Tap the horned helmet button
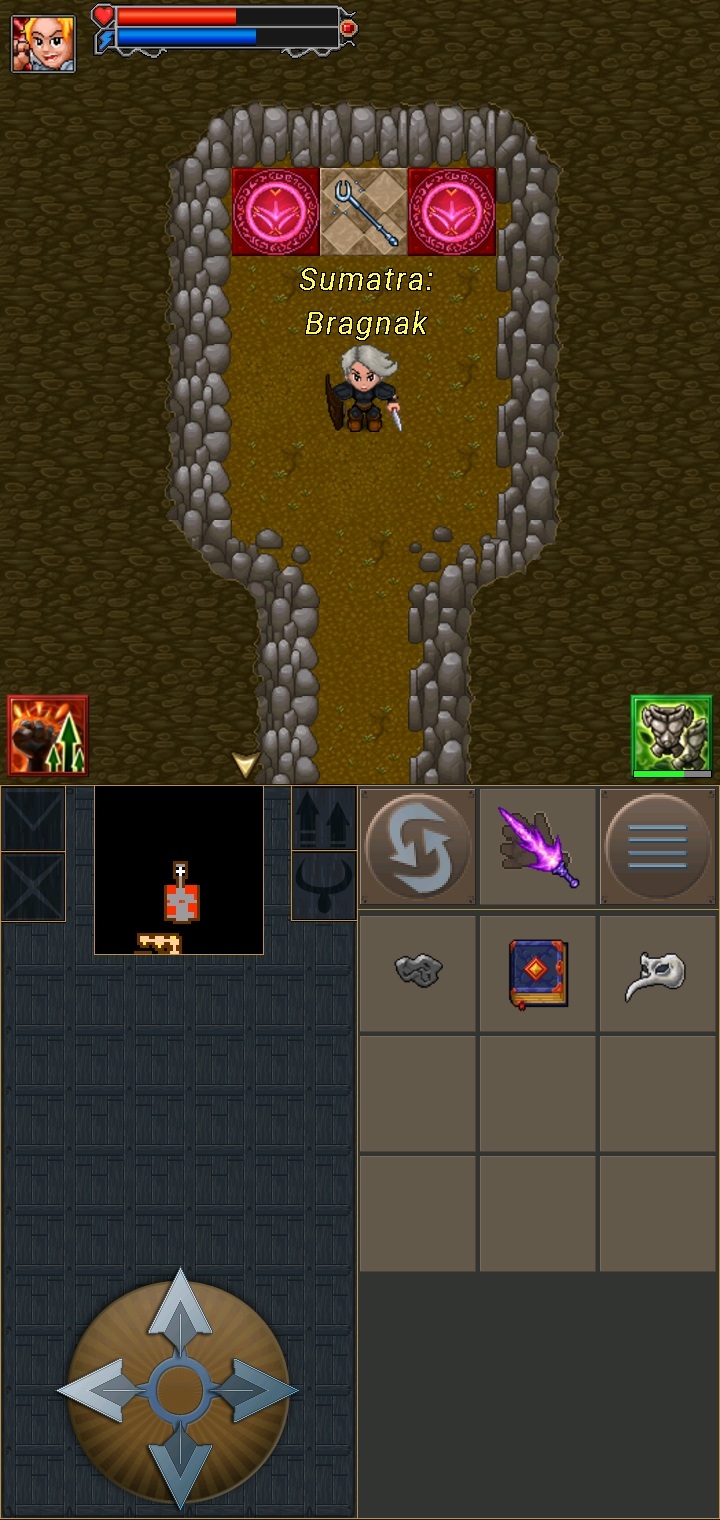The width and height of the screenshot is (720, 1520). (324, 886)
